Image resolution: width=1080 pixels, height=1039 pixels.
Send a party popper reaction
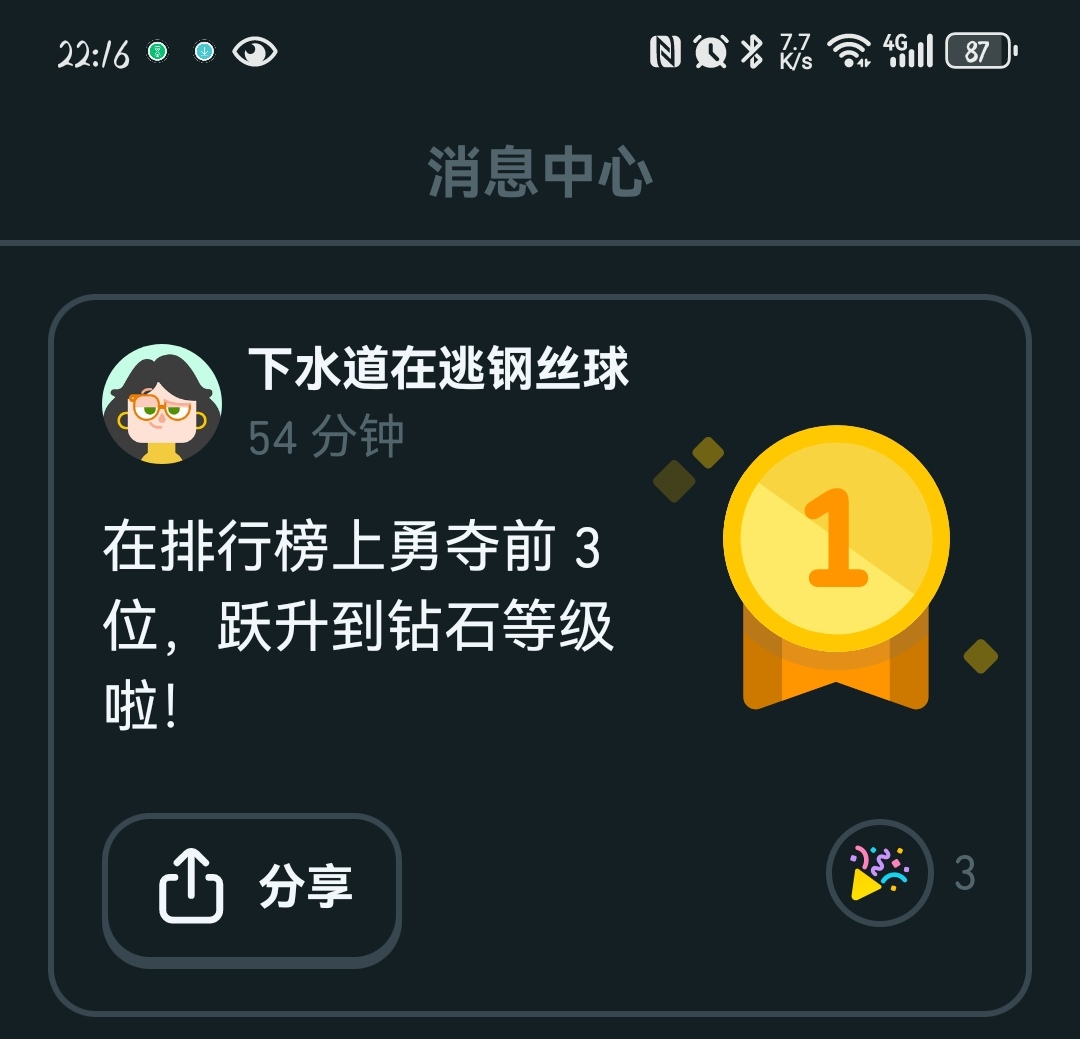pyautogui.click(x=879, y=873)
